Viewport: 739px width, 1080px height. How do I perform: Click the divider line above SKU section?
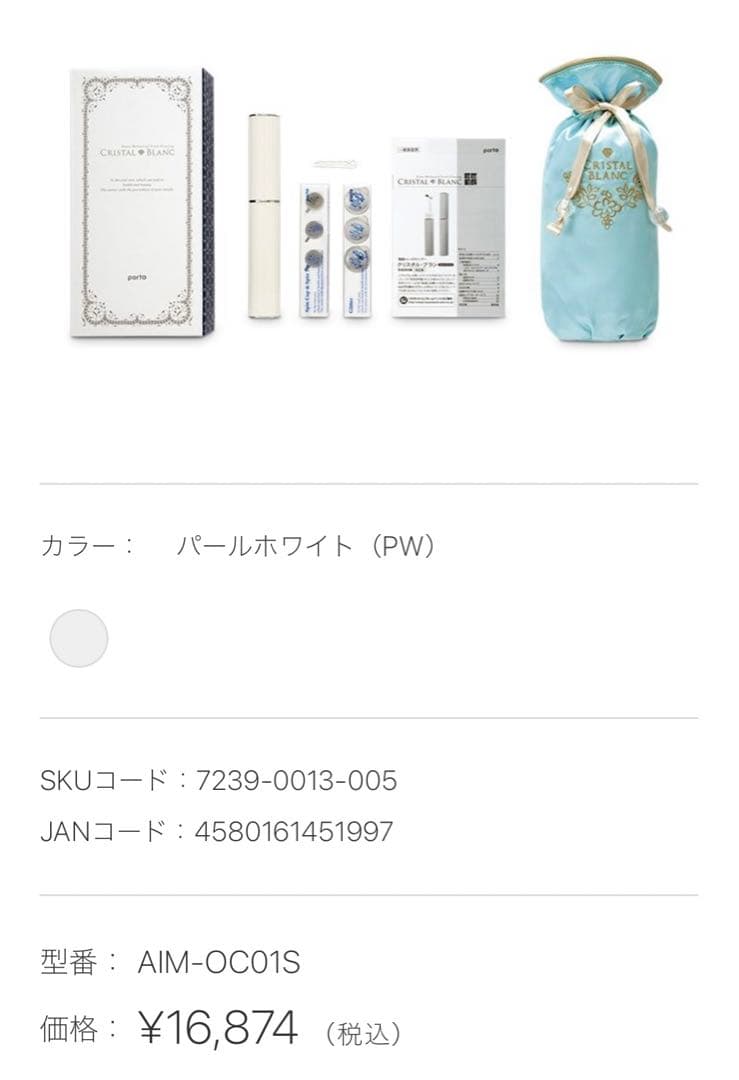coord(369,717)
